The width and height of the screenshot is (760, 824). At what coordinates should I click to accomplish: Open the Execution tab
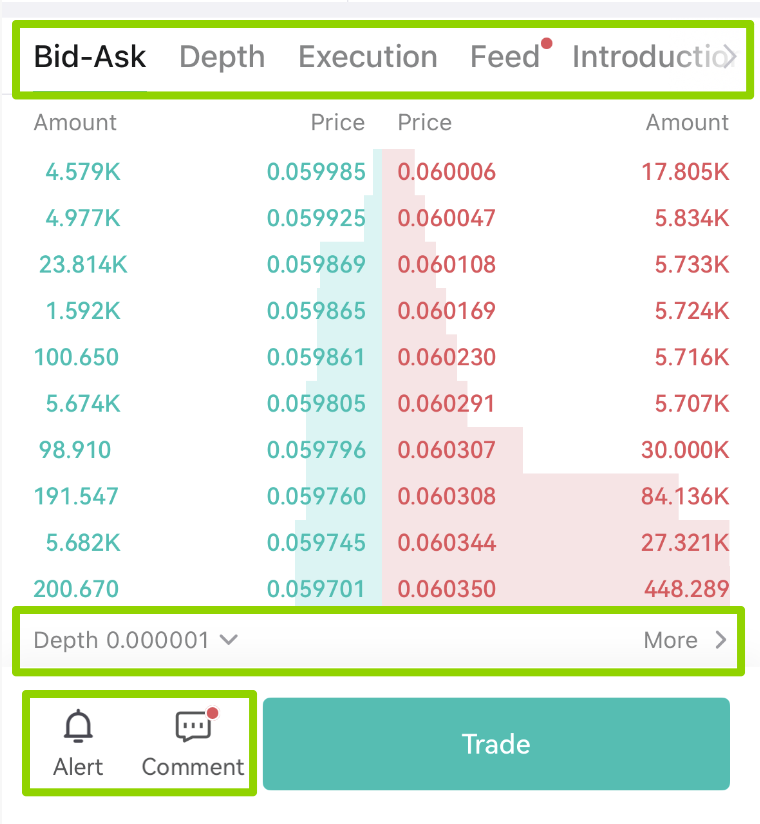(x=367, y=57)
